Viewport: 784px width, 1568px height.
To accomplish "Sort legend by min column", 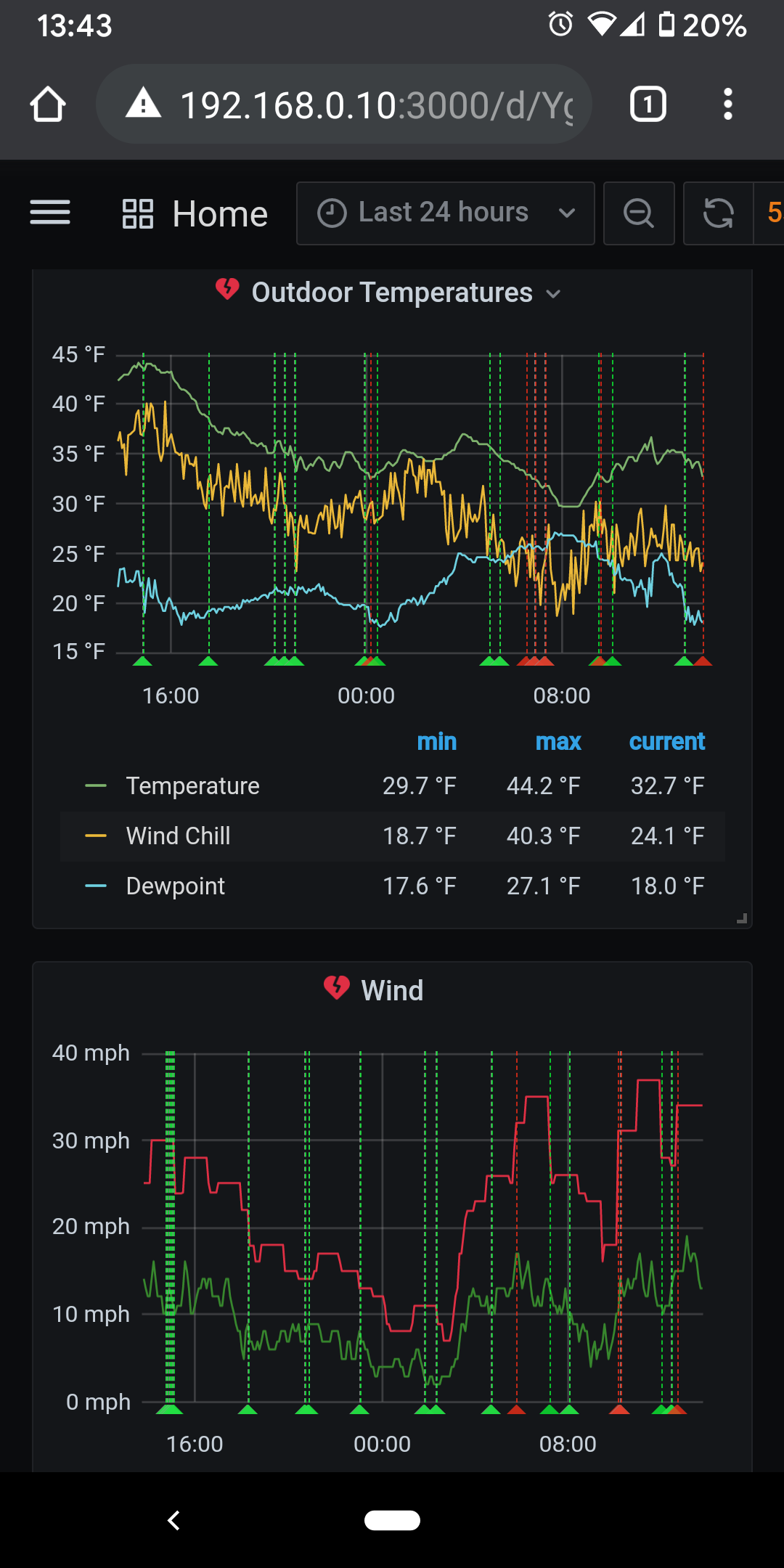I will click(436, 742).
